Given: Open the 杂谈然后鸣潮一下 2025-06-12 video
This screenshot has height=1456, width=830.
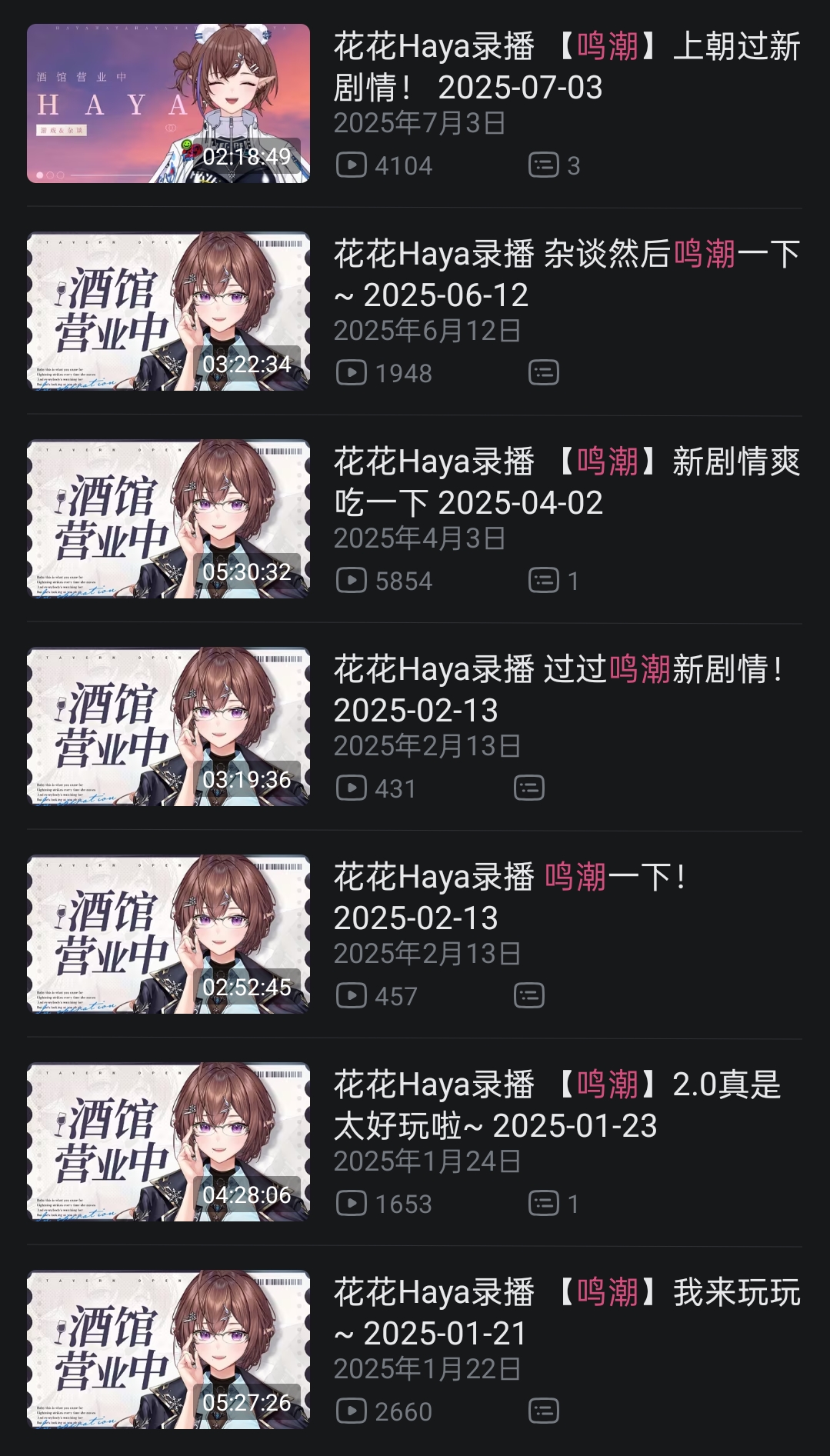Looking at the screenshot, I should point(566,275).
